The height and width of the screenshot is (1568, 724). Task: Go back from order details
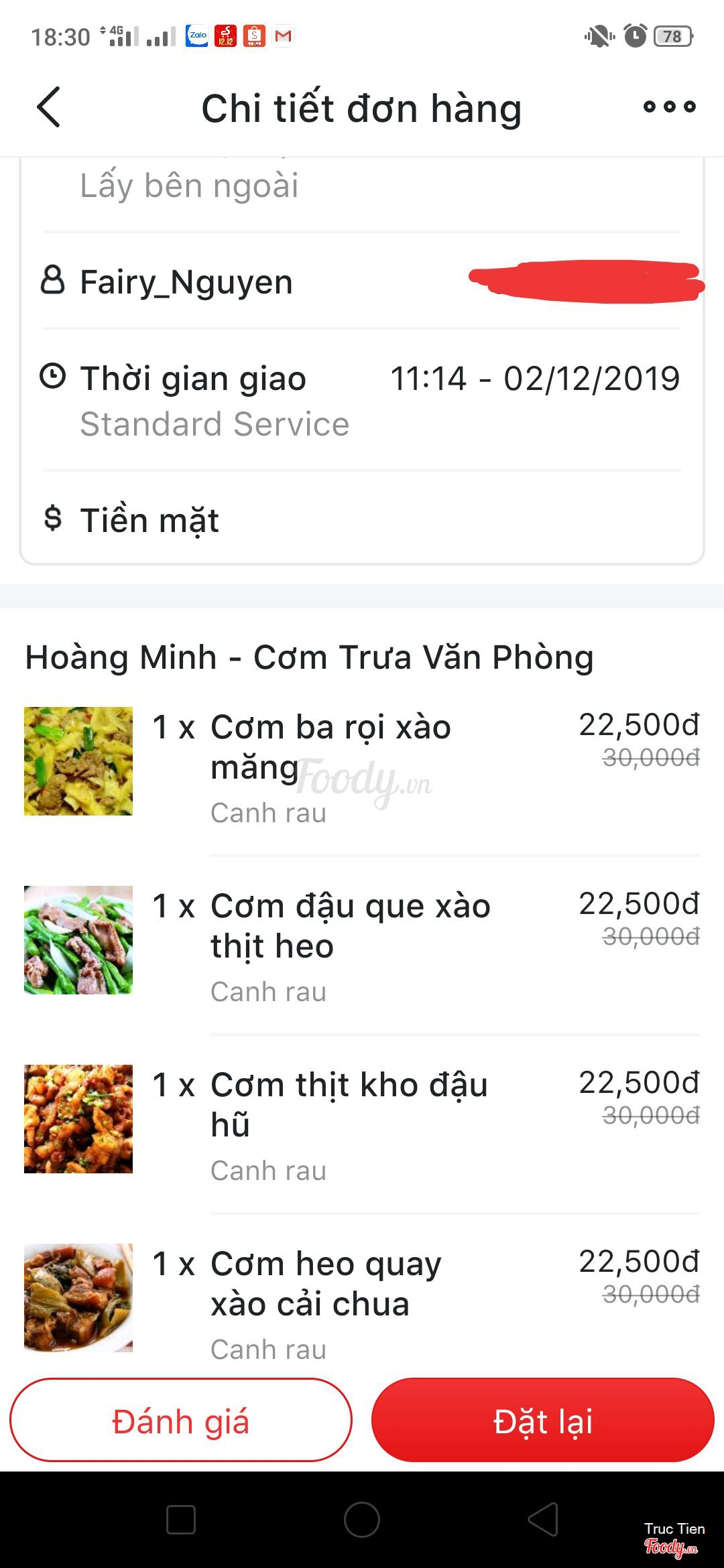[49, 107]
